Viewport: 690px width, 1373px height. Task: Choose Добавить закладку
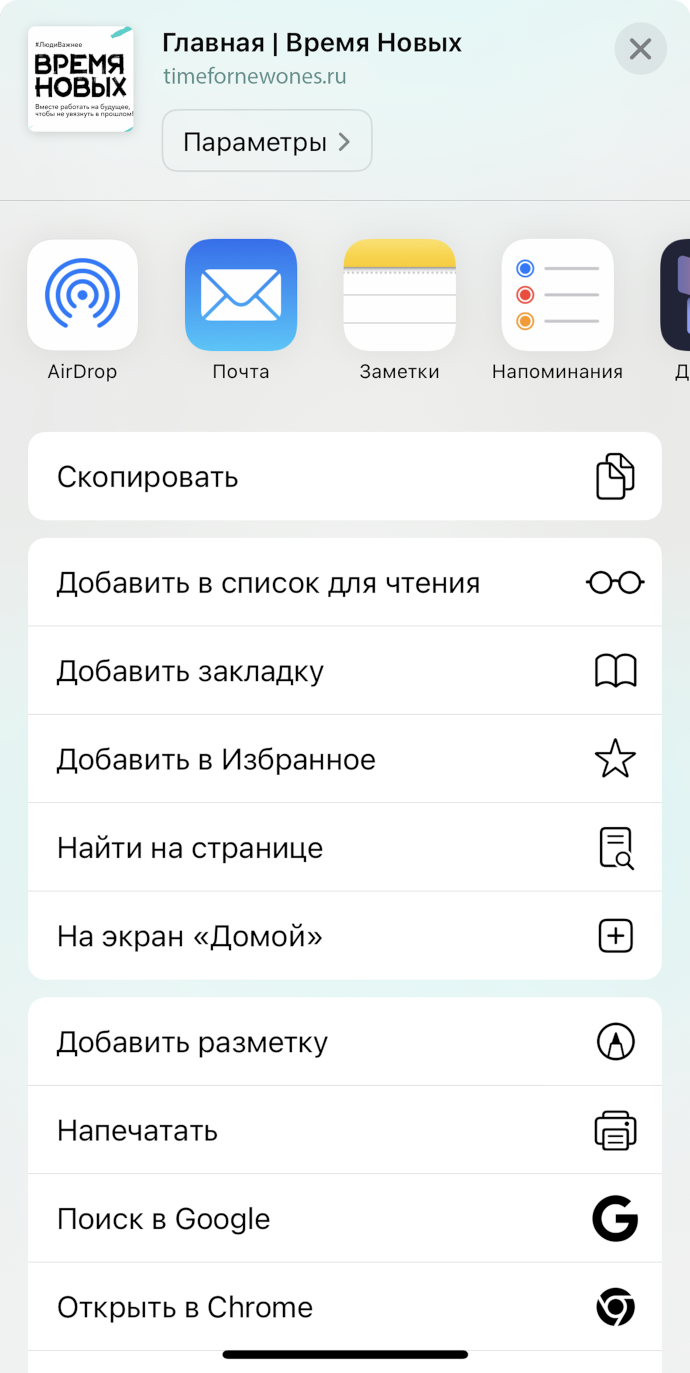[345, 671]
